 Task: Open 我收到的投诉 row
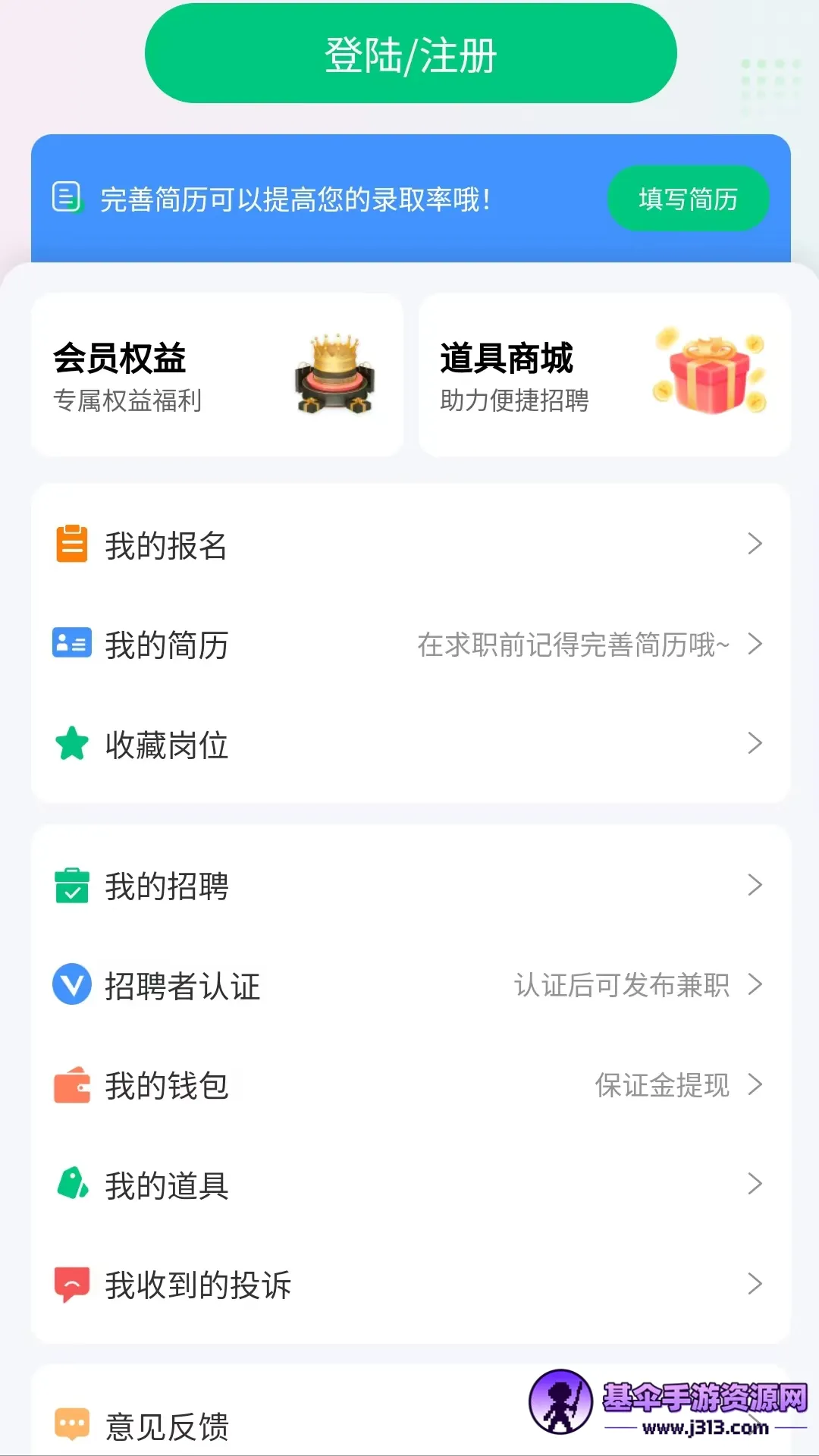click(x=409, y=1285)
